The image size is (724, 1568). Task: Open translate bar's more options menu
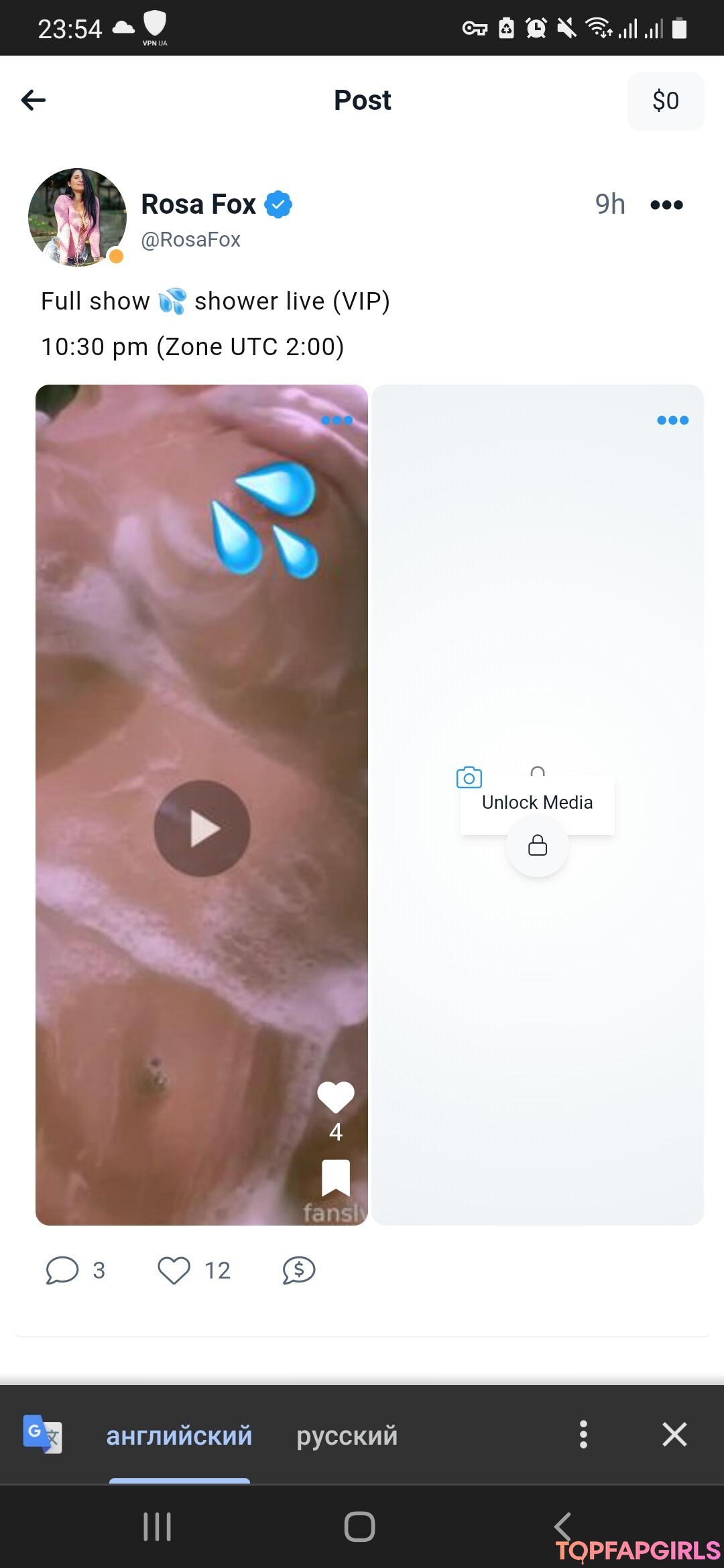pos(583,1435)
